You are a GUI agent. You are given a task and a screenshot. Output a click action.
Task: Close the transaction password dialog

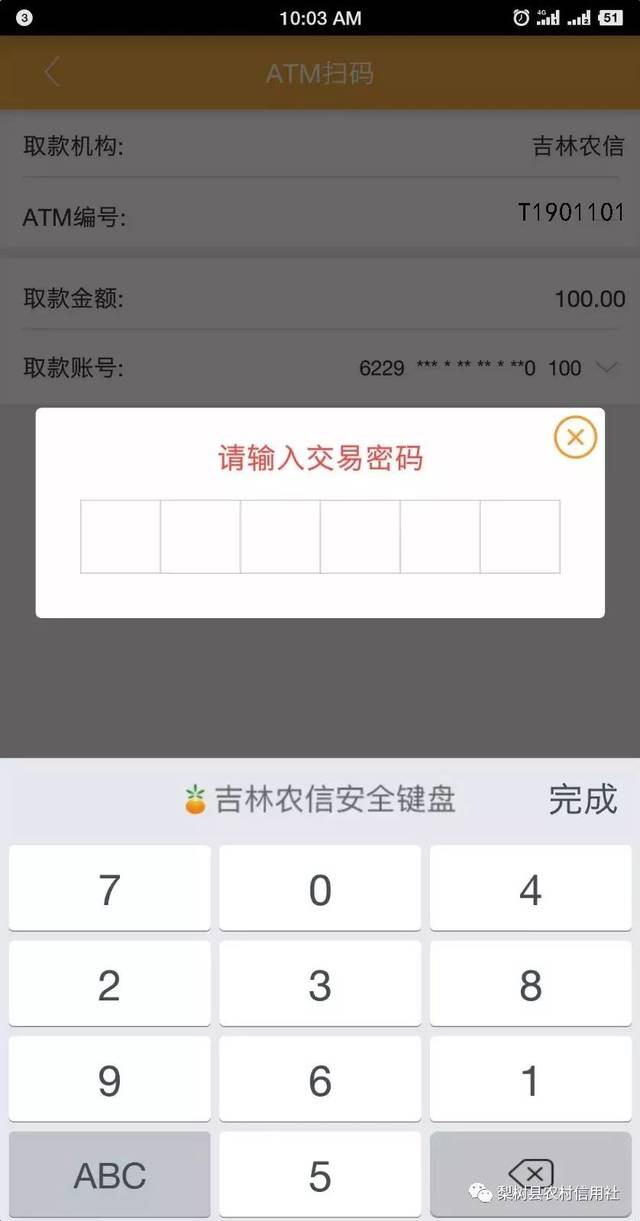tap(575, 437)
